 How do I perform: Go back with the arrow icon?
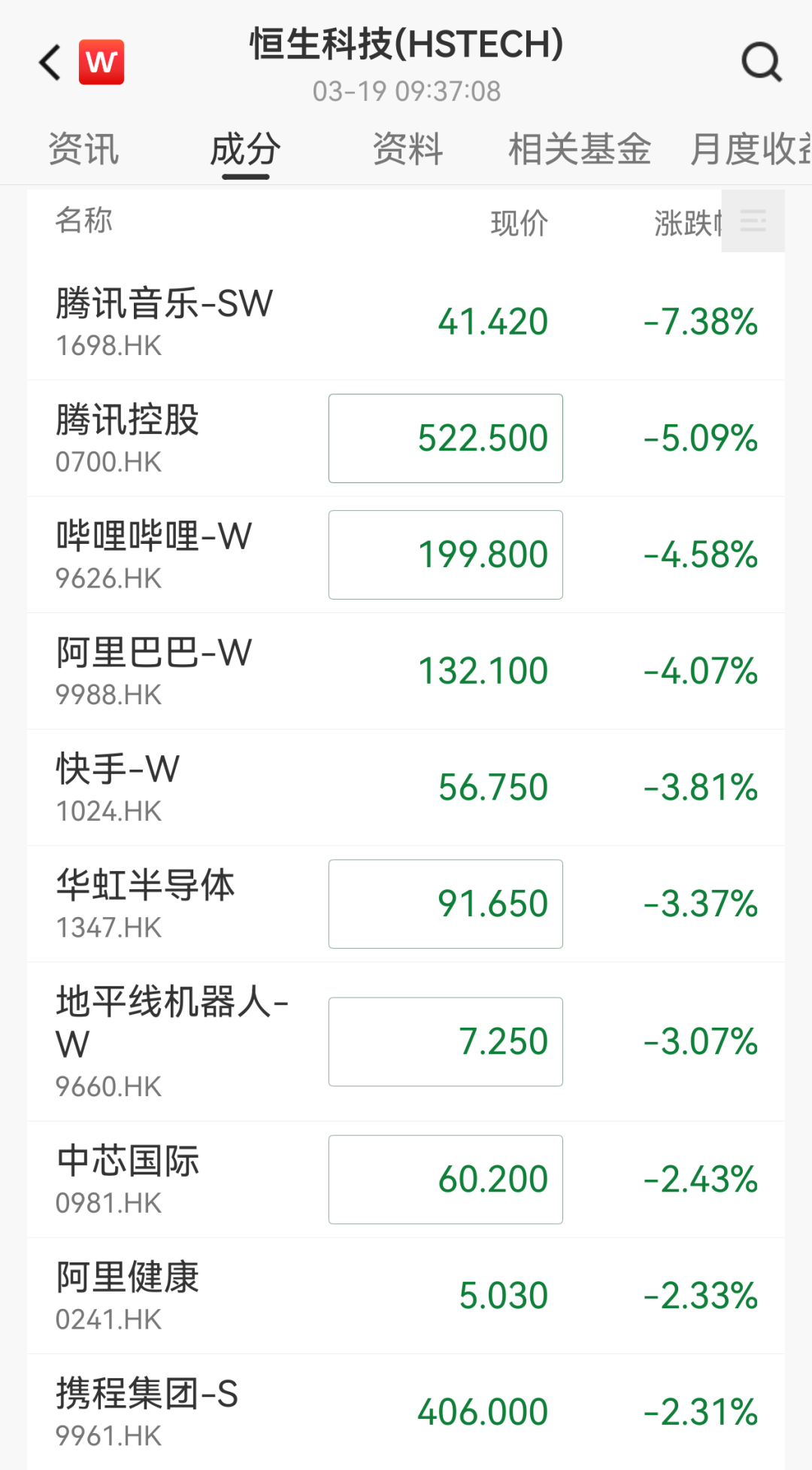coord(50,62)
